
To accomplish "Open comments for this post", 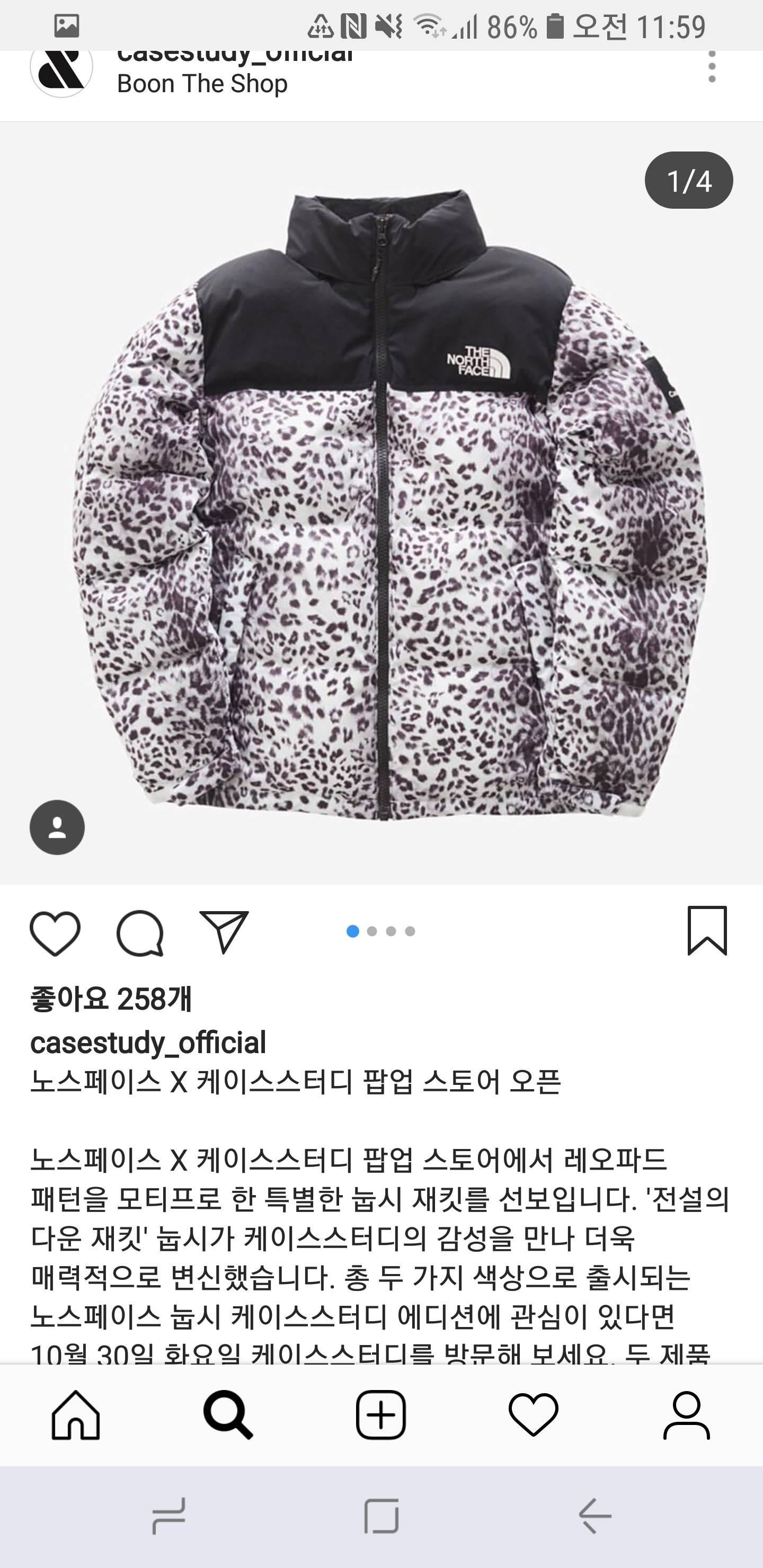I will [x=140, y=932].
